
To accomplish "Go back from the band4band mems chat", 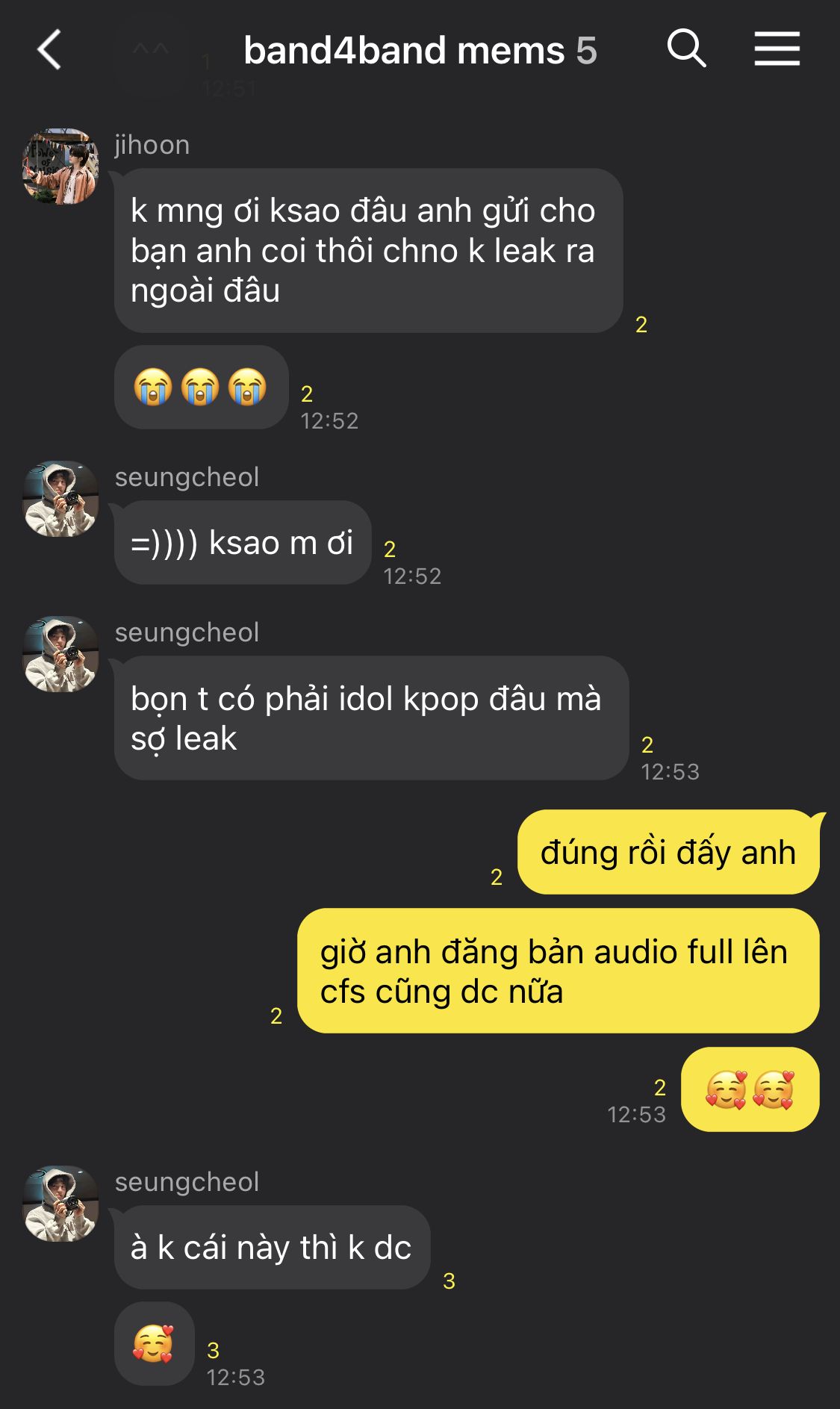I will [49, 50].
